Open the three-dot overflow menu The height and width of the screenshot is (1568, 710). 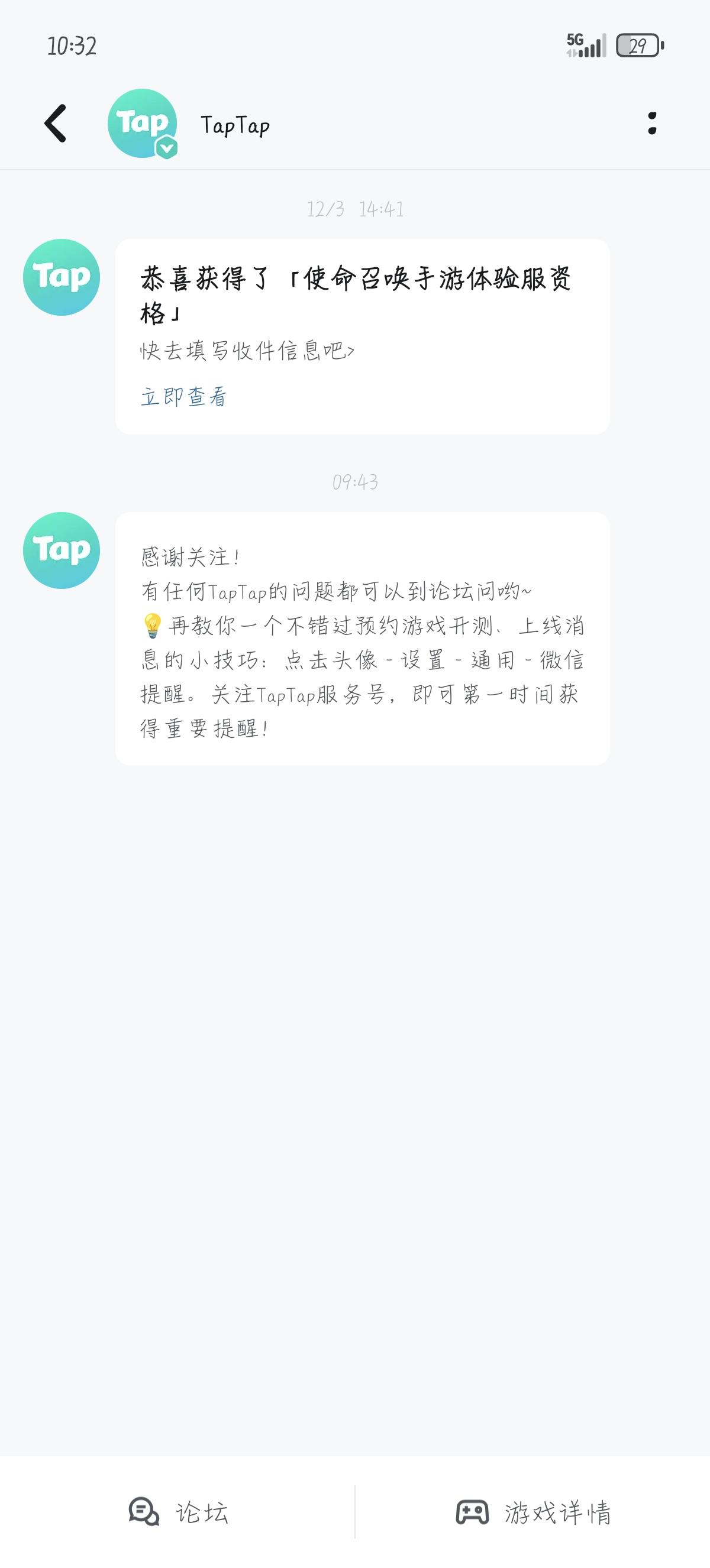(653, 124)
